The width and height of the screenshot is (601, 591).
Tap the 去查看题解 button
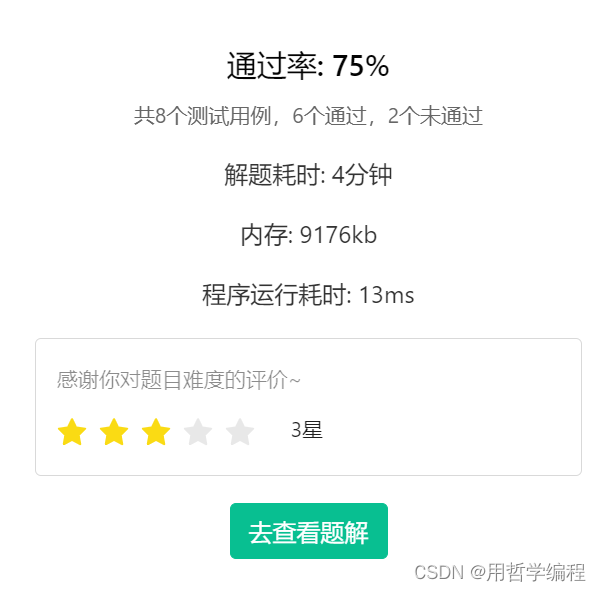(x=308, y=532)
